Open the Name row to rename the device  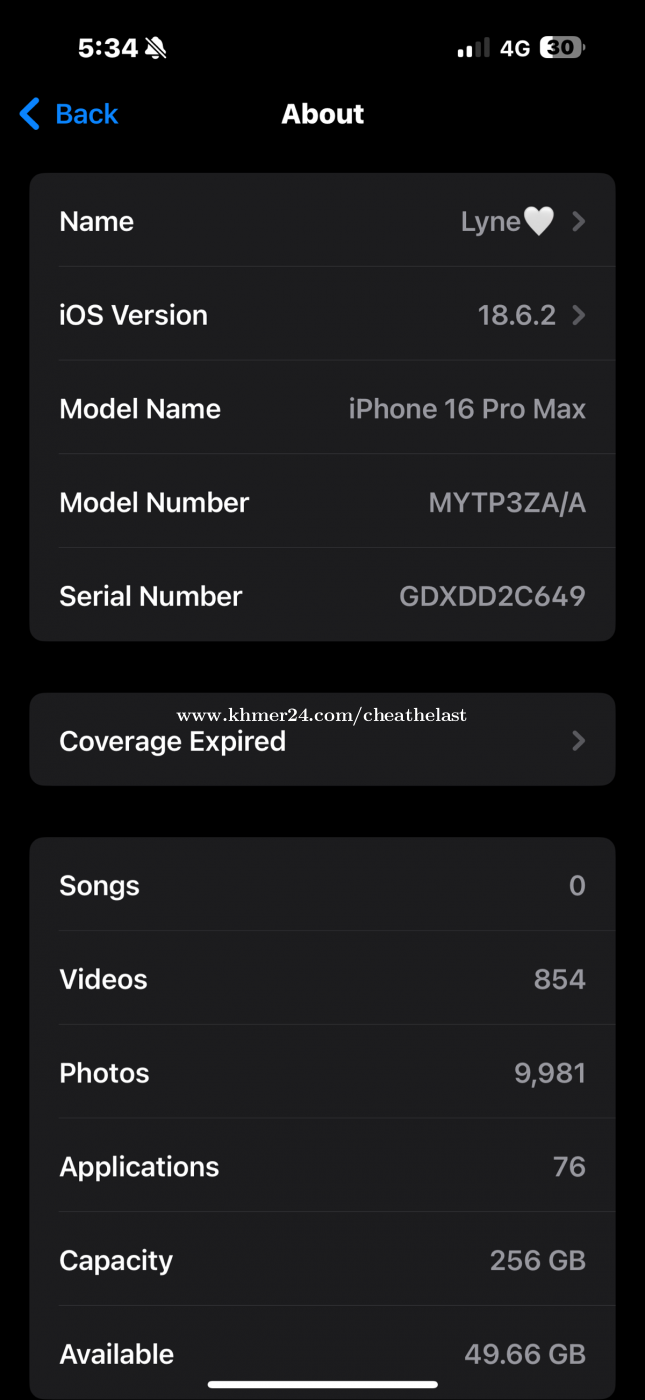click(x=322, y=221)
